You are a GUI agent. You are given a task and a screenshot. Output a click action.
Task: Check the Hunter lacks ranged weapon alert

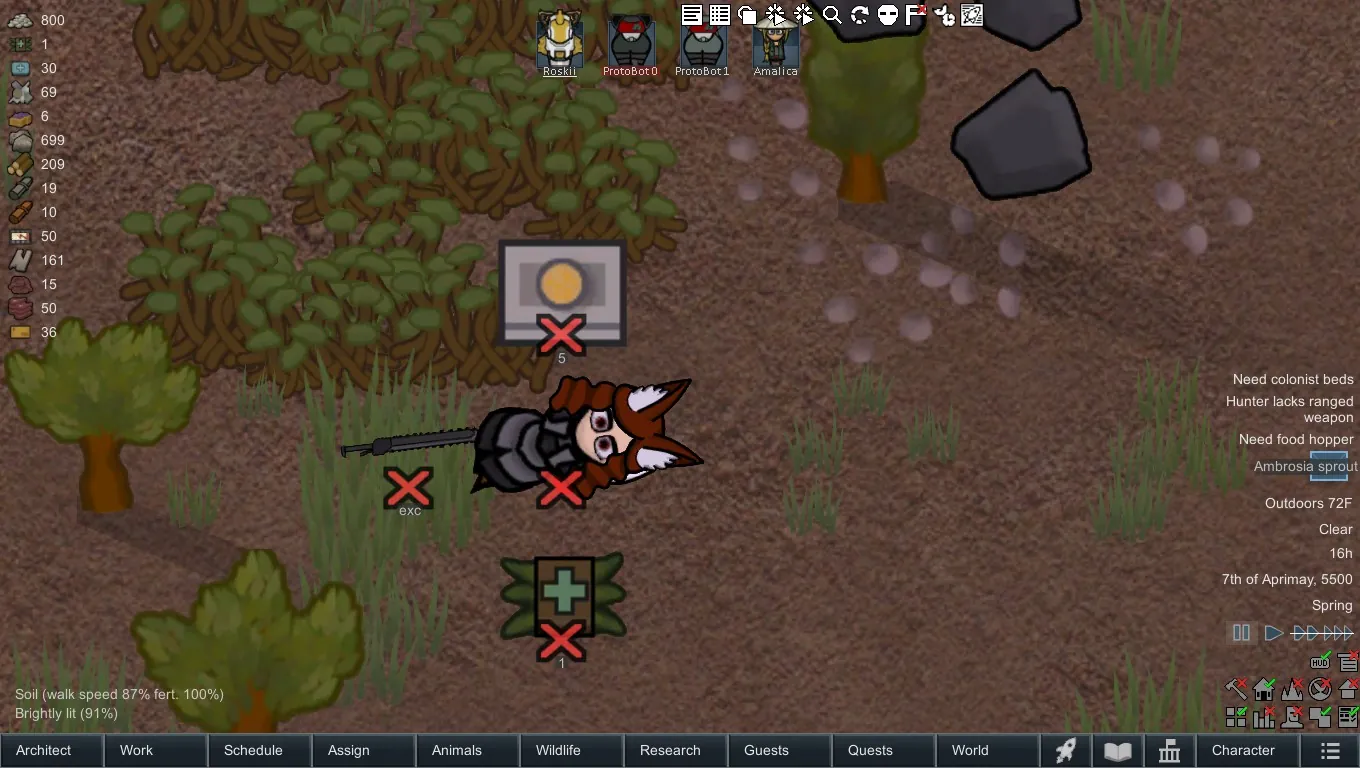coord(1289,409)
